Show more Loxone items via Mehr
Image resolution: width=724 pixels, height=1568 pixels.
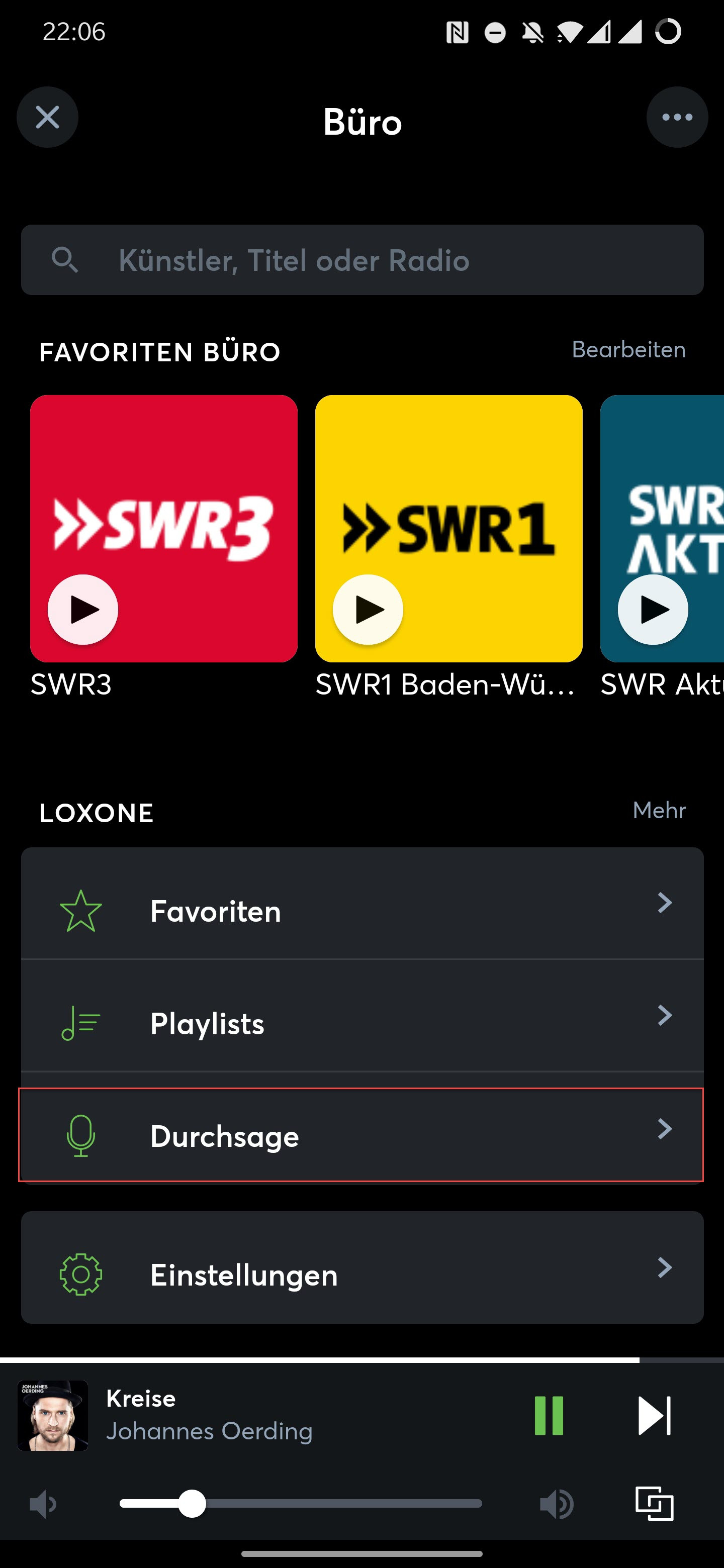coord(659,810)
